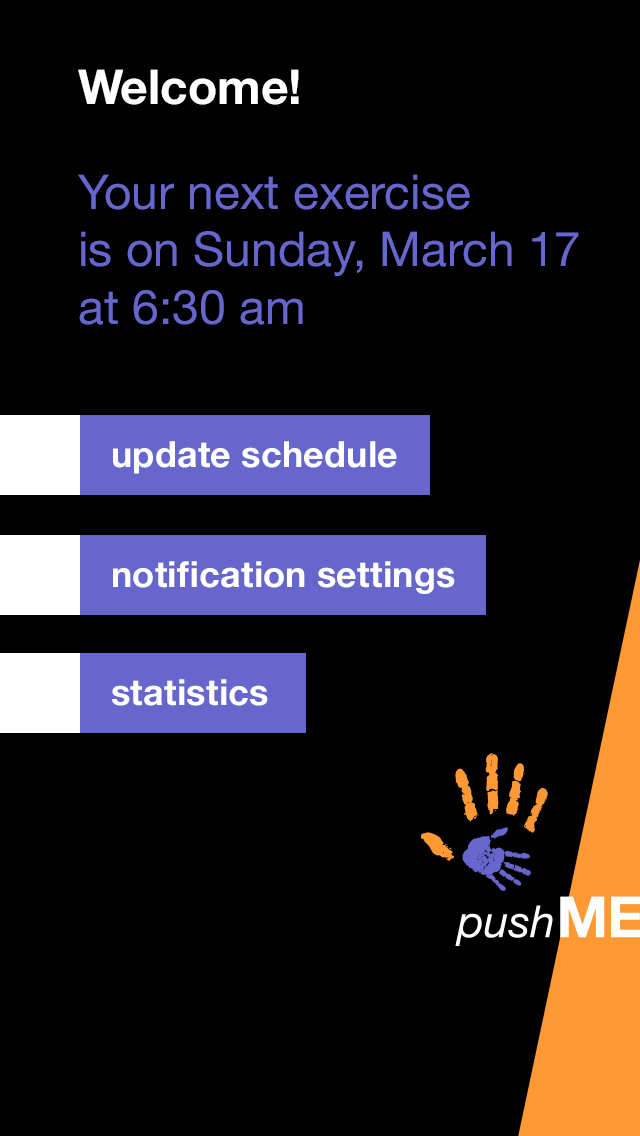This screenshot has width=640, height=1136.
Task: Go to notification settings
Action: point(283,575)
